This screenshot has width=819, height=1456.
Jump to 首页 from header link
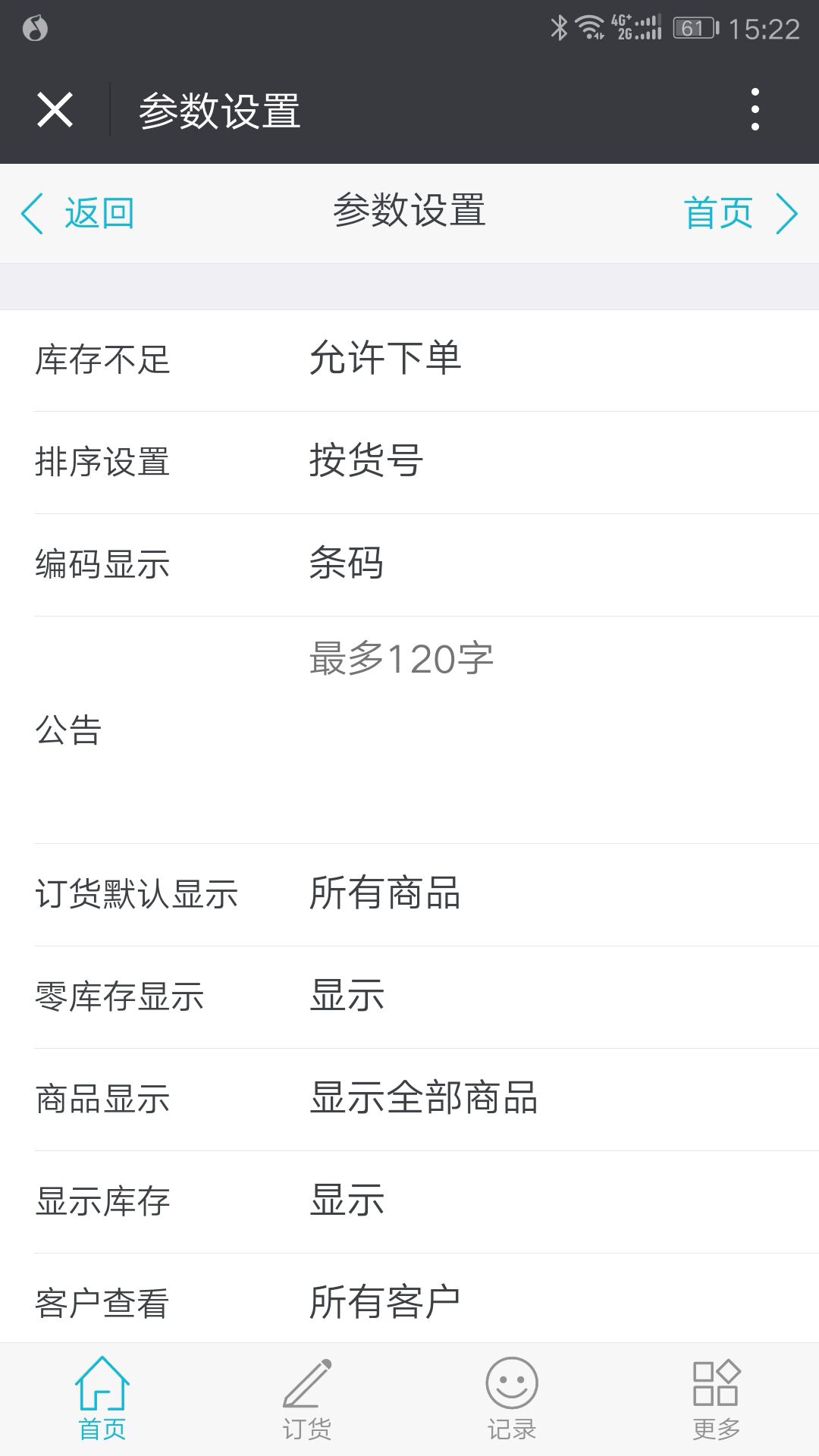click(x=739, y=213)
